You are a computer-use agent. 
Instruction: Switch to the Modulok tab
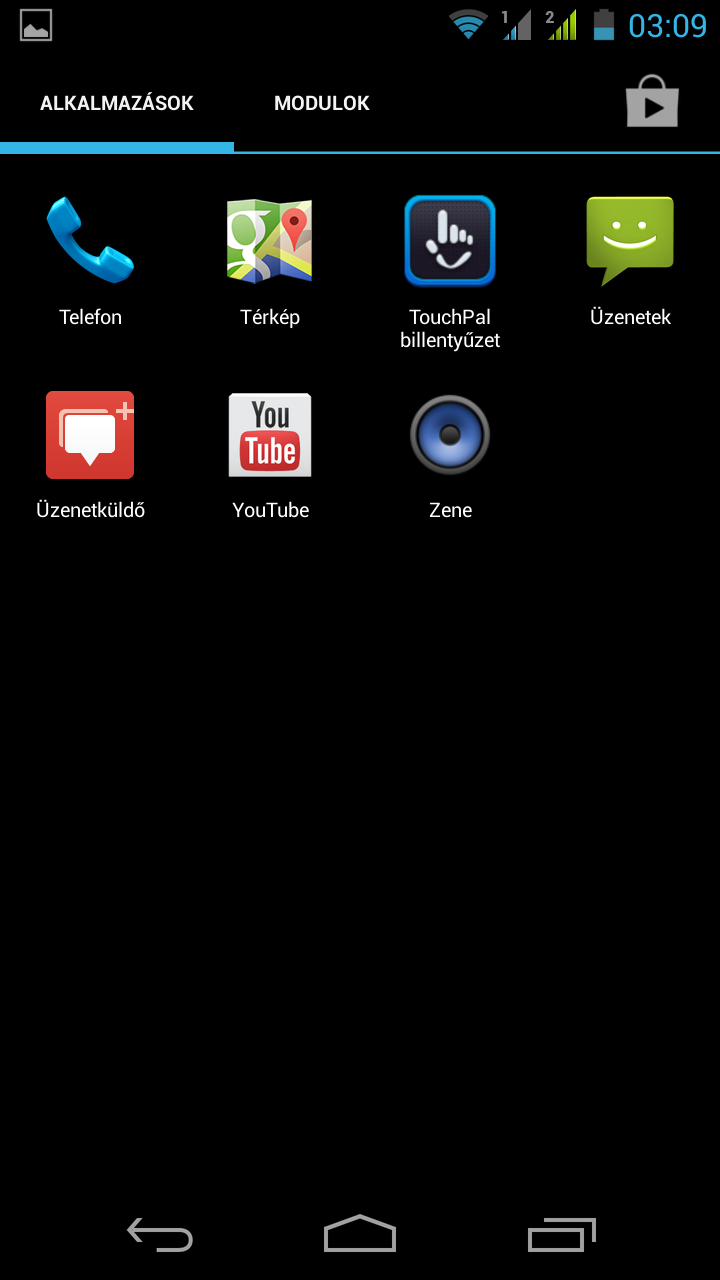322,103
